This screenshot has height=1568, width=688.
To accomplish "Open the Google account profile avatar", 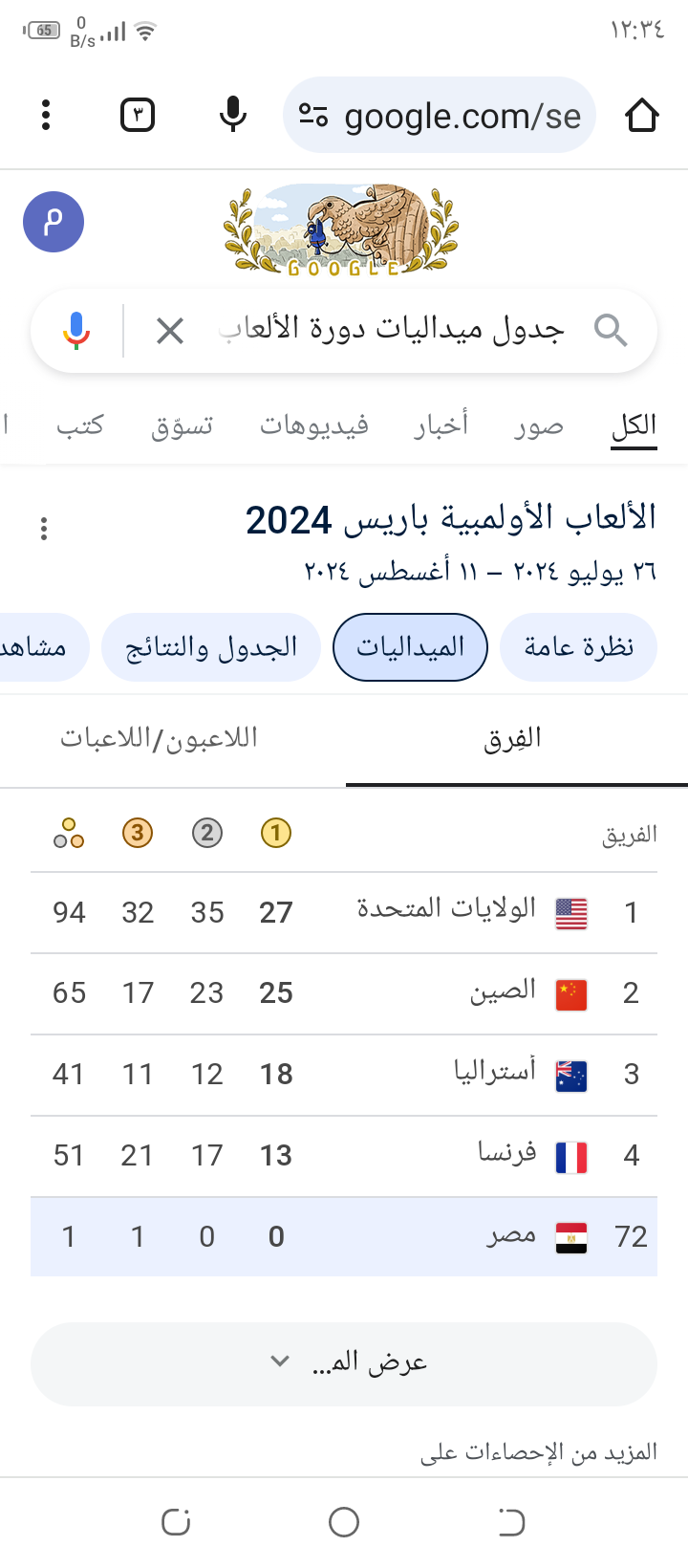I will coord(54,222).
